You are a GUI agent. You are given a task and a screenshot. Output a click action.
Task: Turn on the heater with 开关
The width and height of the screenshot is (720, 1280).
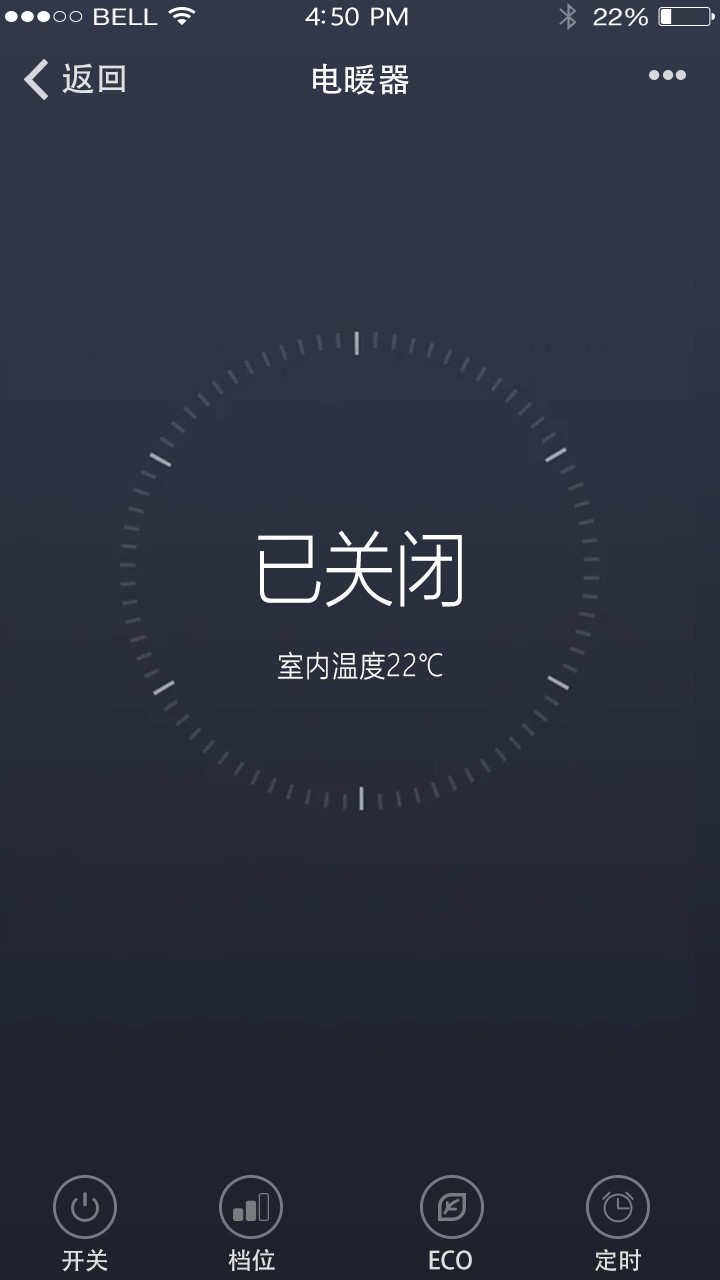[85, 1208]
